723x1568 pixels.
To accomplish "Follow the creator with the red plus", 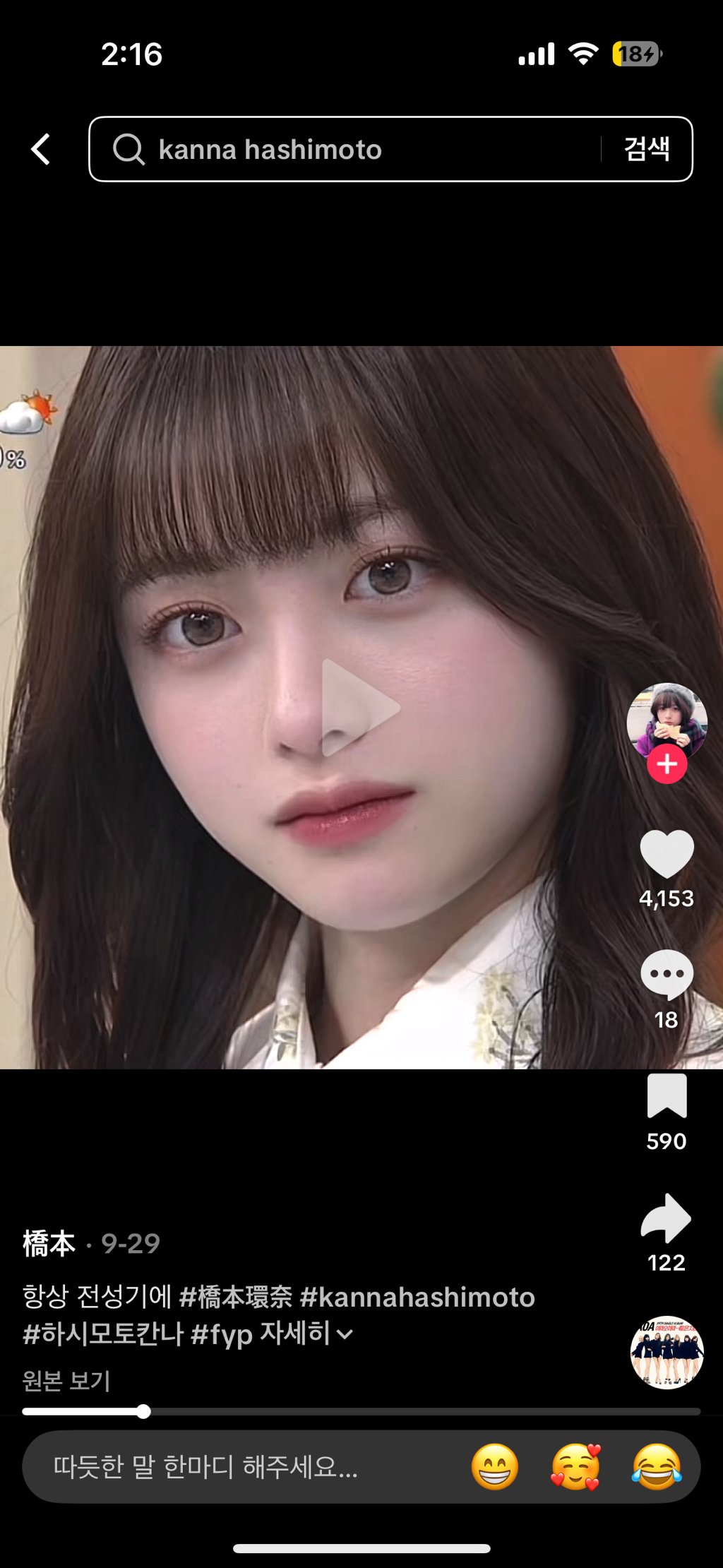I will [x=667, y=764].
